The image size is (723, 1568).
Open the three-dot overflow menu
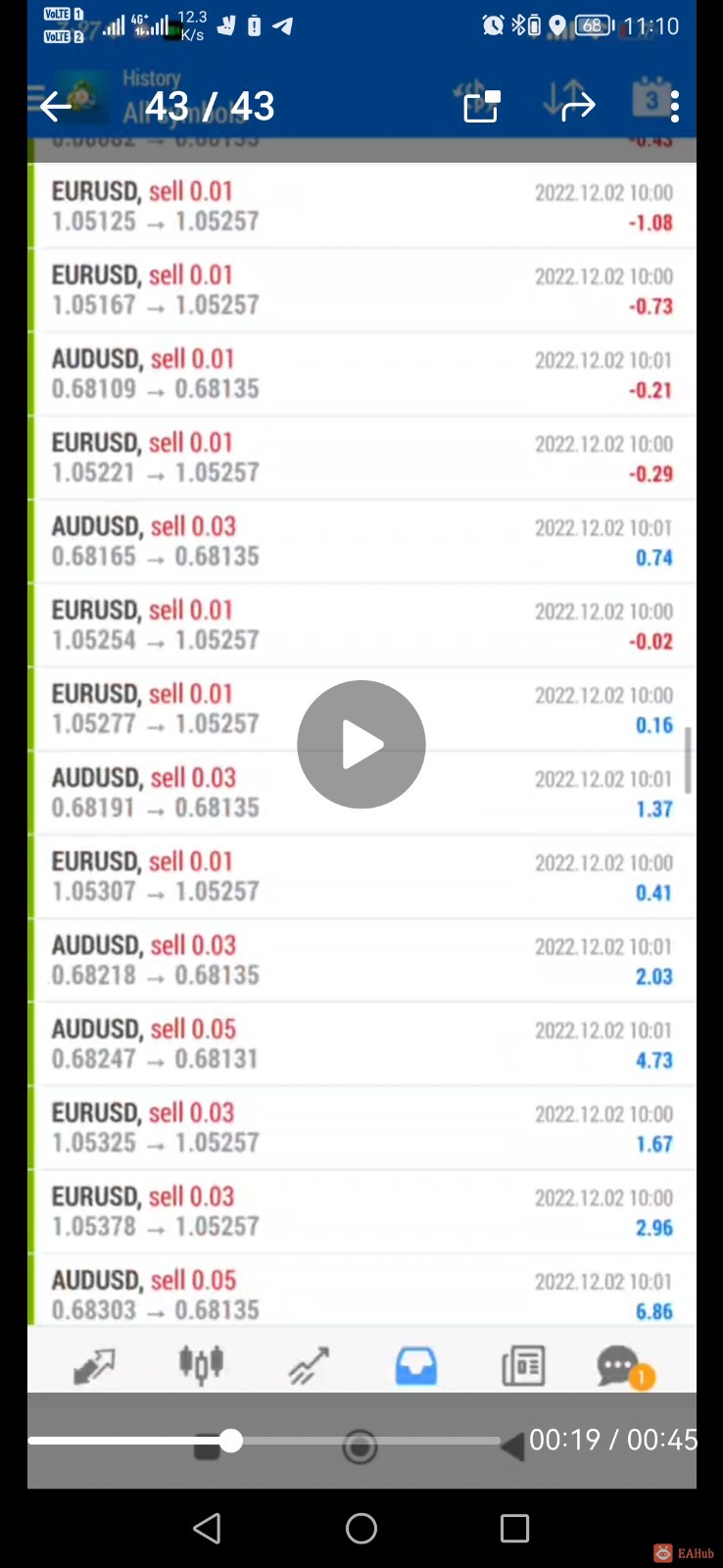(675, 106)
